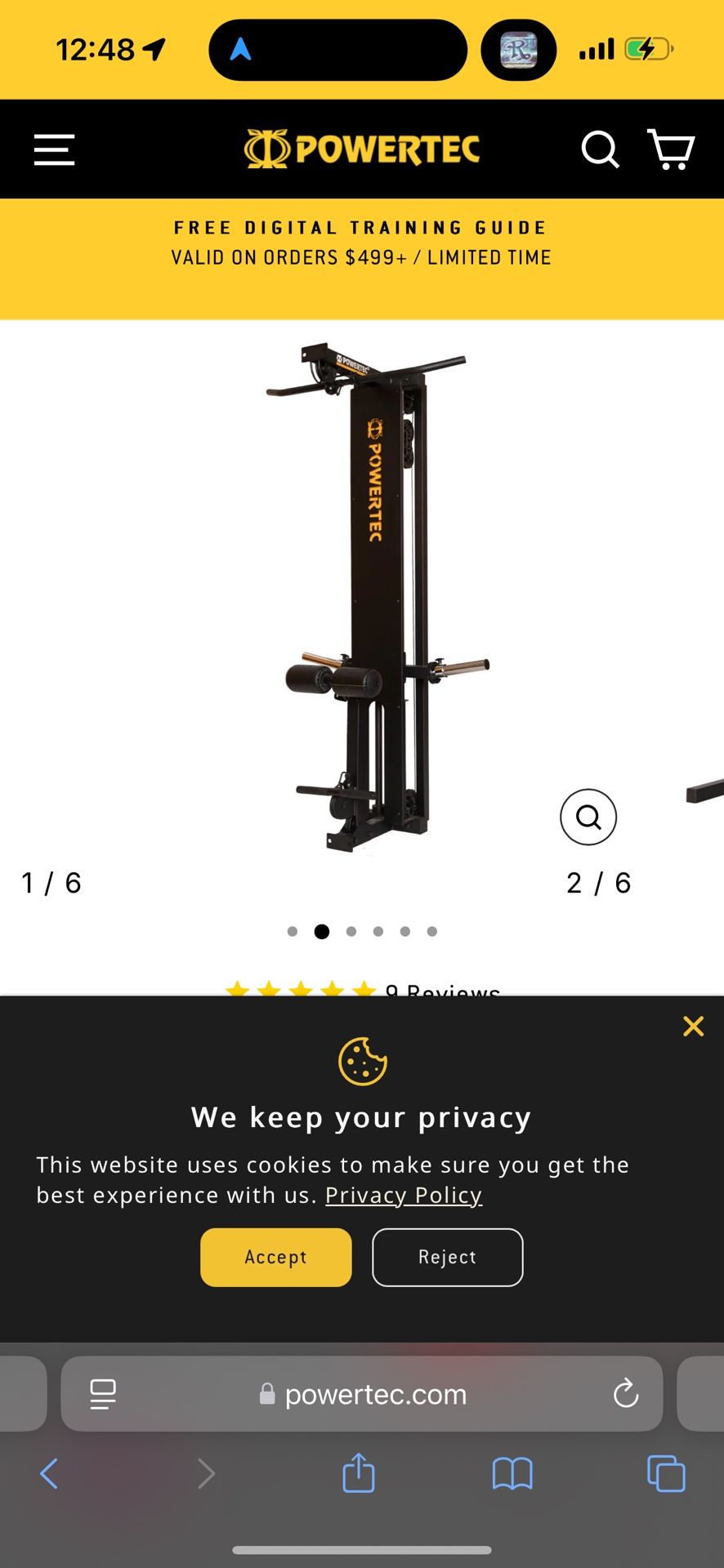Viewport: 724px width, 1568px height.
Task: Open the free digital training guide banner
Action: coord(362,243)
